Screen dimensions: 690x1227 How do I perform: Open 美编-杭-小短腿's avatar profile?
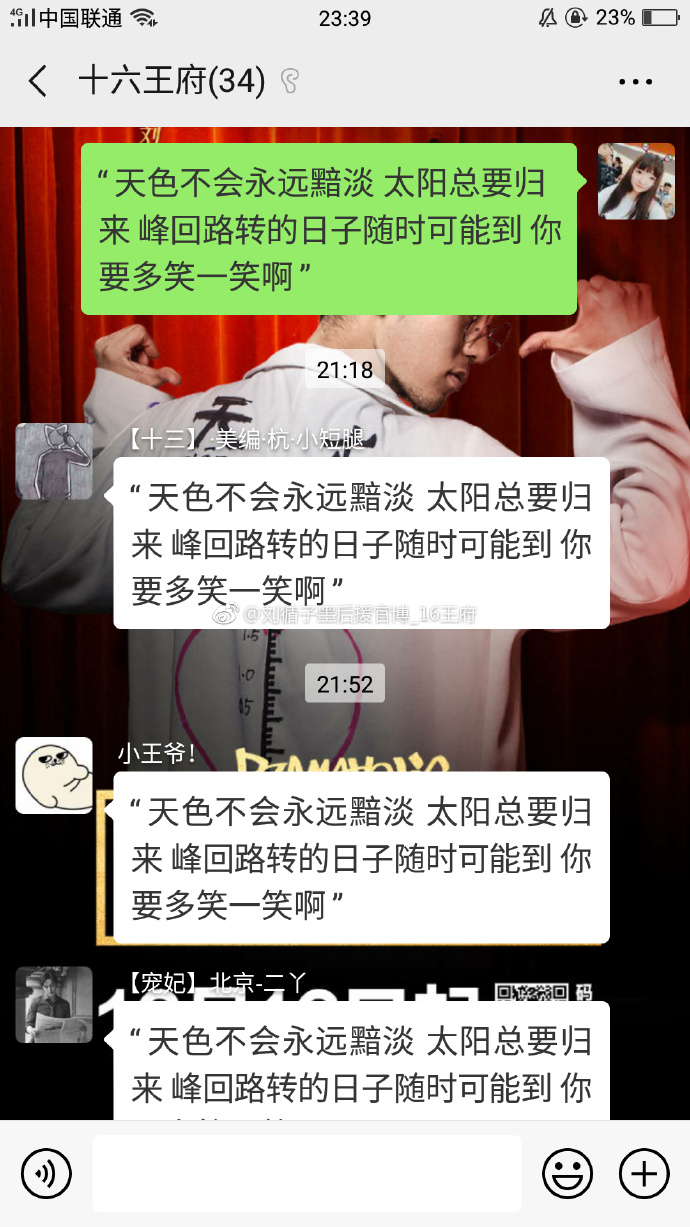54,461
